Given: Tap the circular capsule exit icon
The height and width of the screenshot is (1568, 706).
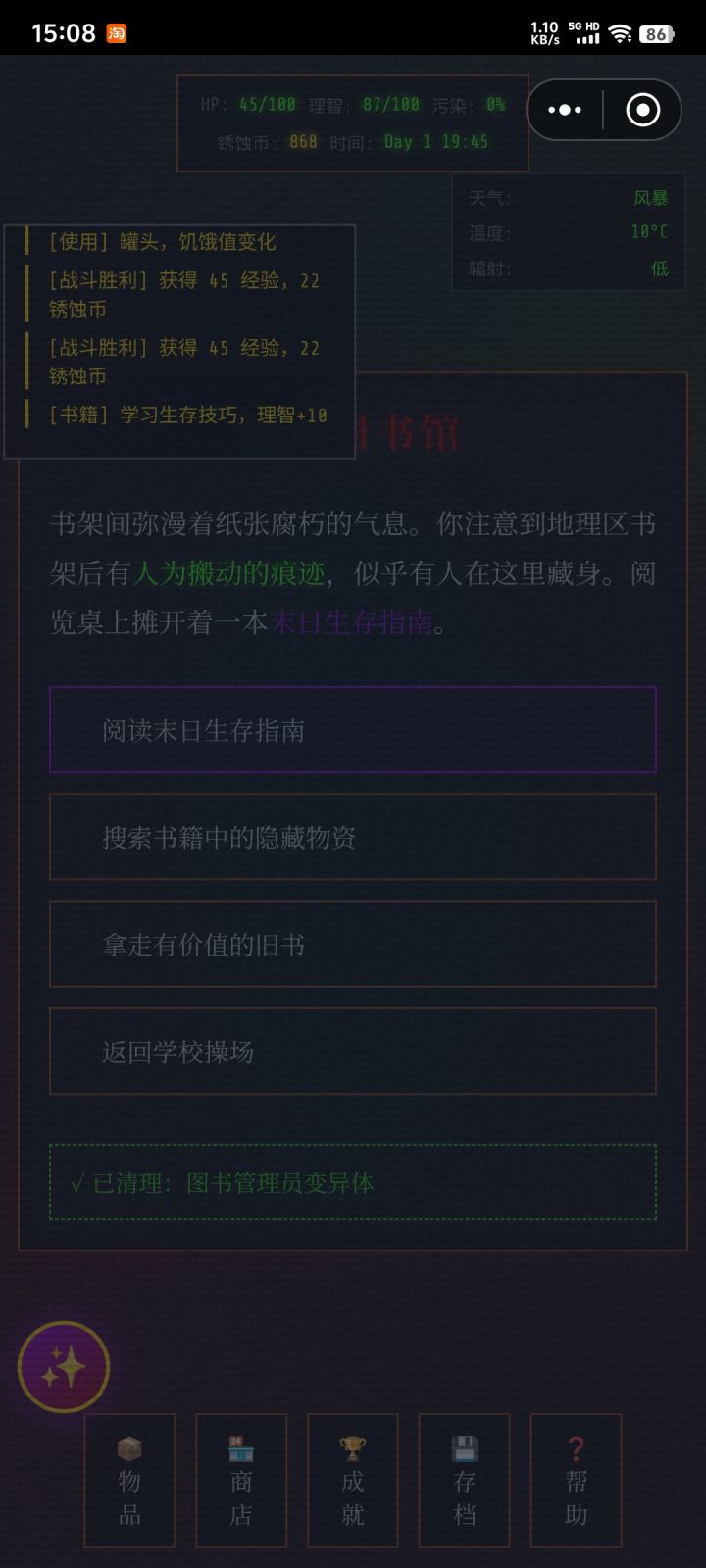Looking at the screenshot, I should click(642, 110).
